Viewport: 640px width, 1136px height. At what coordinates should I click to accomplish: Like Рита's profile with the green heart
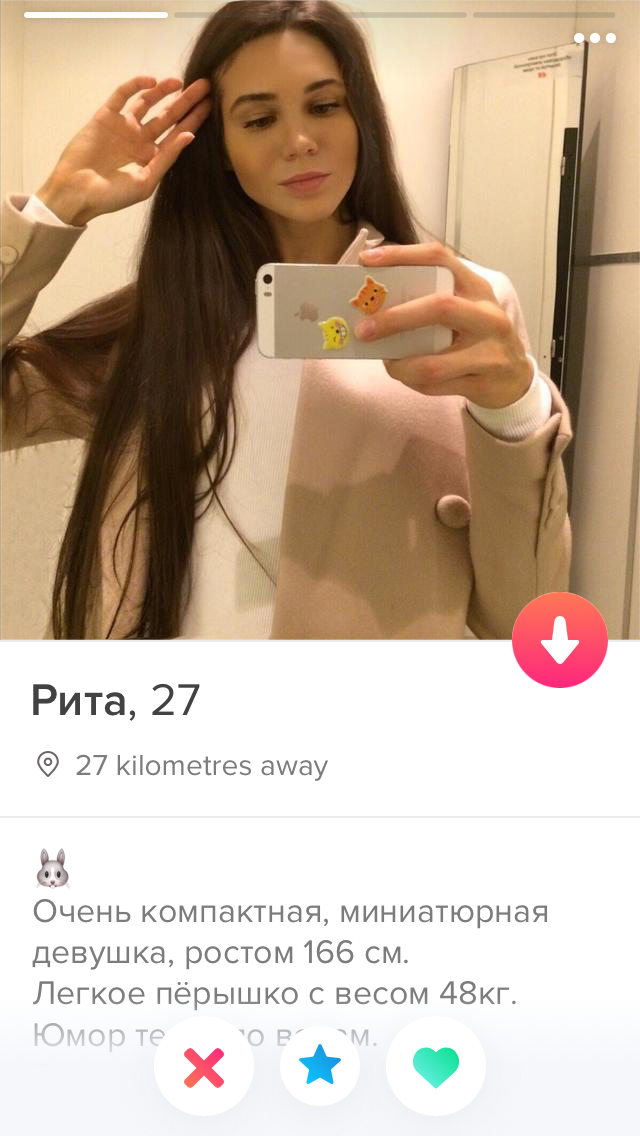(436, 1067)
